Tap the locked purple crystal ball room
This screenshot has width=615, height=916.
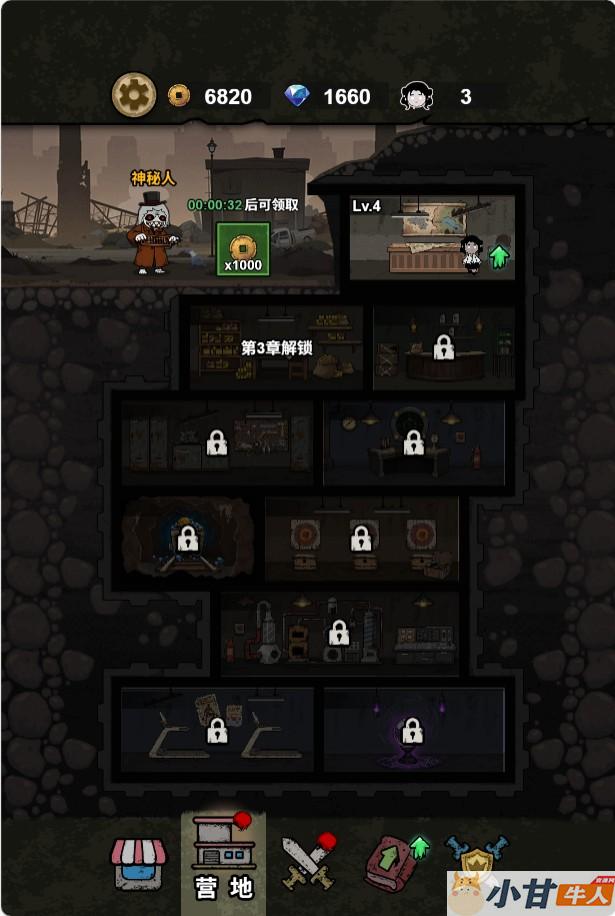411,731
